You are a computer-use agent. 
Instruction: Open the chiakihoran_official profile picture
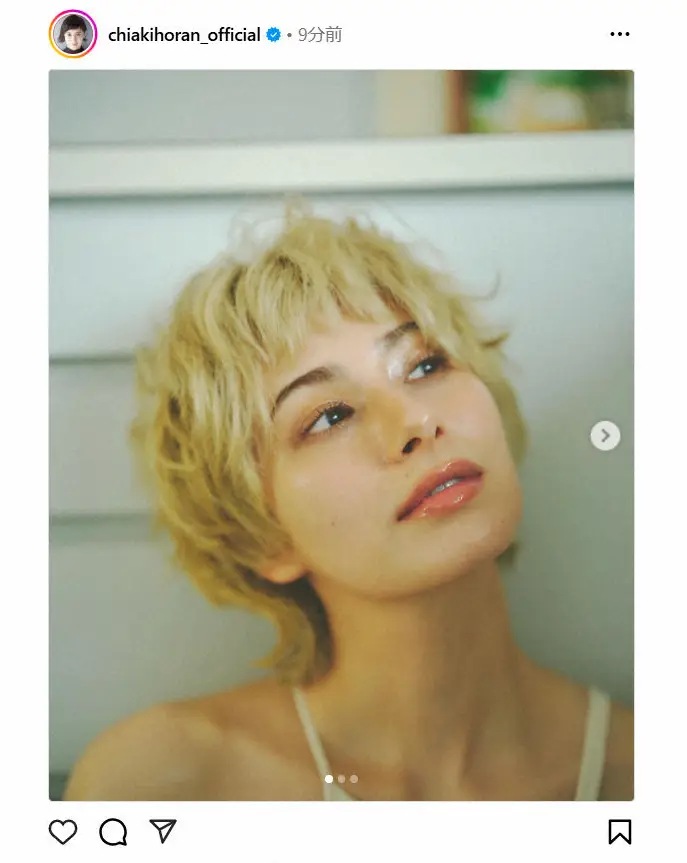tap(72, 35)
